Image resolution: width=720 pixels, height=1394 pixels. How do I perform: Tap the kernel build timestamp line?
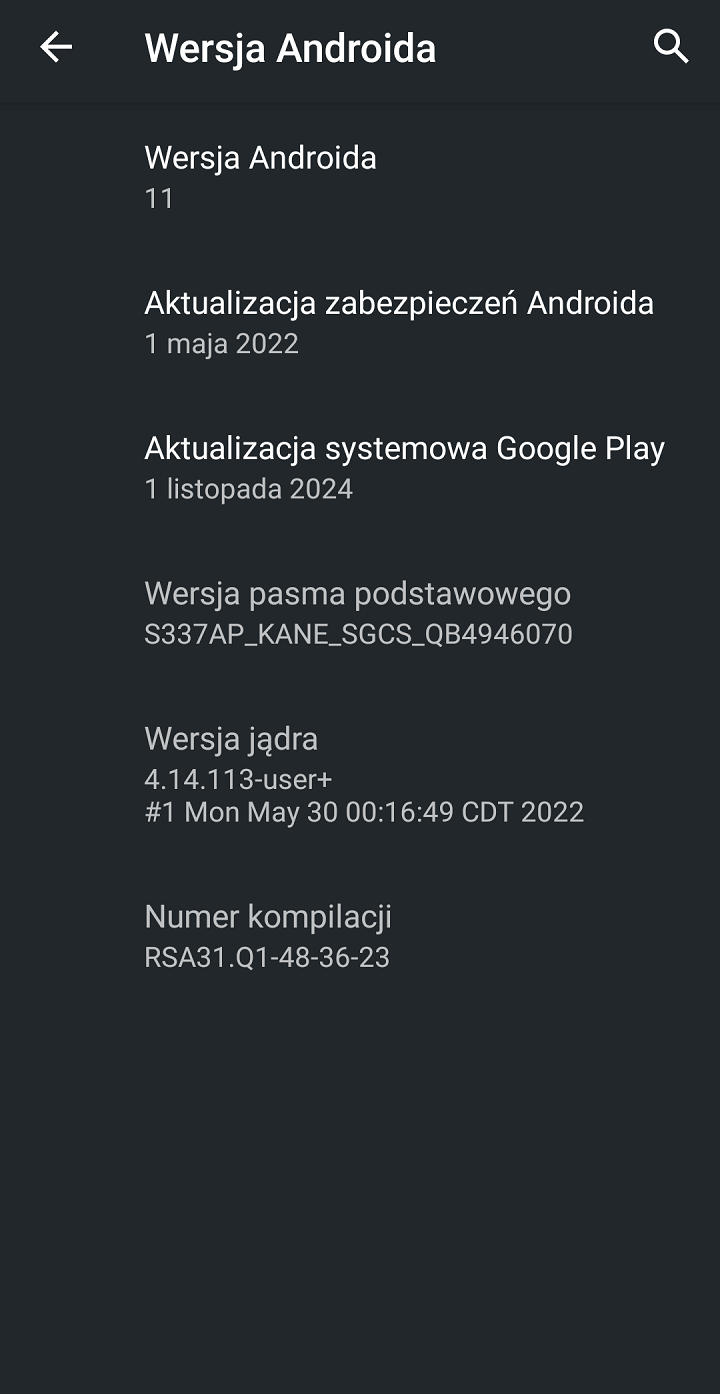(364, 812)
